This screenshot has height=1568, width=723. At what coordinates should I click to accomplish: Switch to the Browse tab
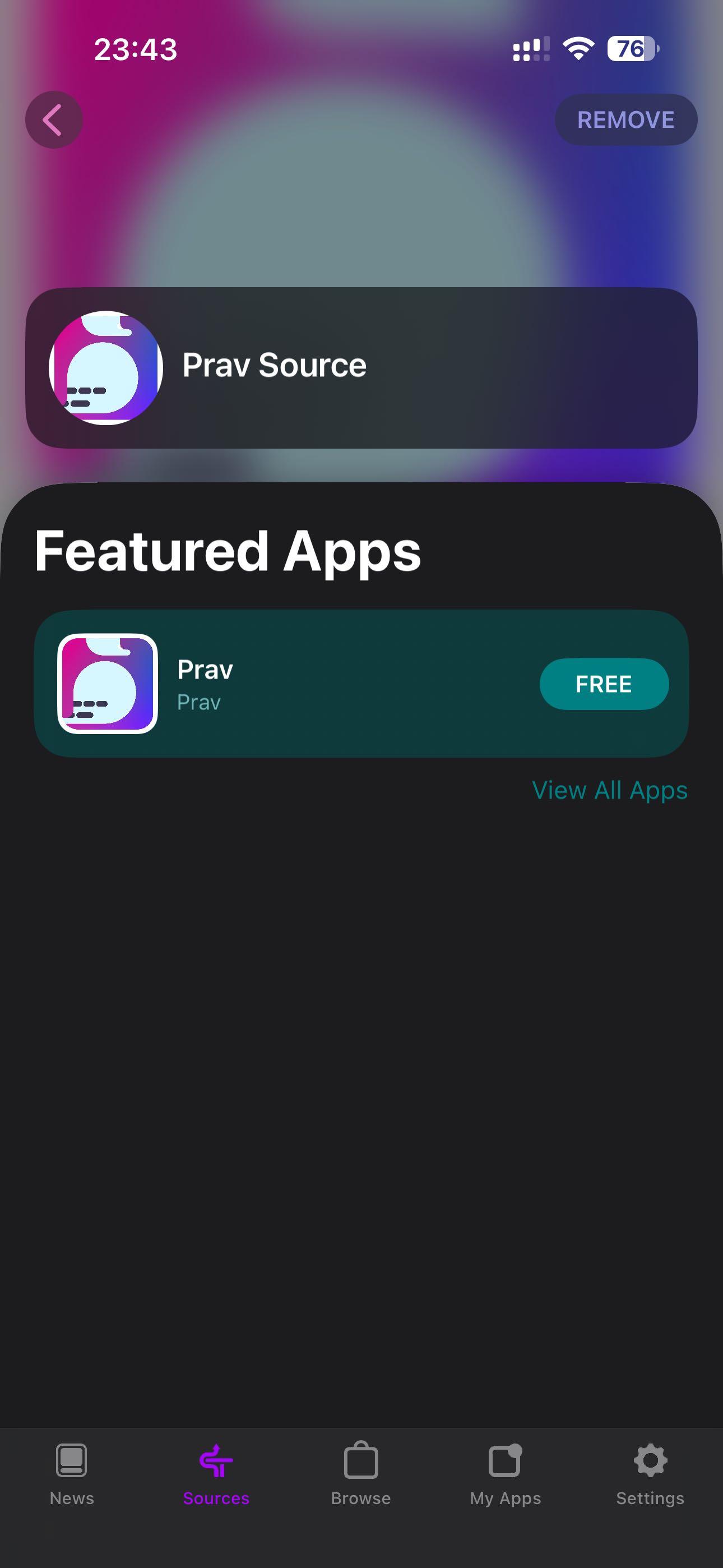point(361,1473)
